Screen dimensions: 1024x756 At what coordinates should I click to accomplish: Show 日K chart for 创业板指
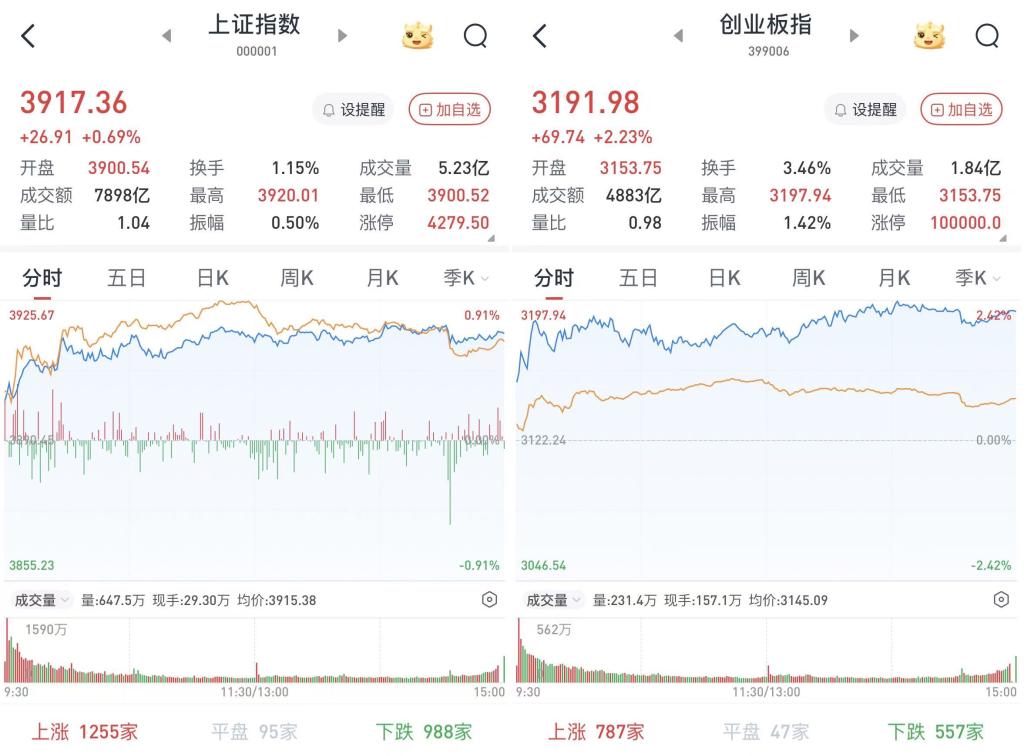724,278
